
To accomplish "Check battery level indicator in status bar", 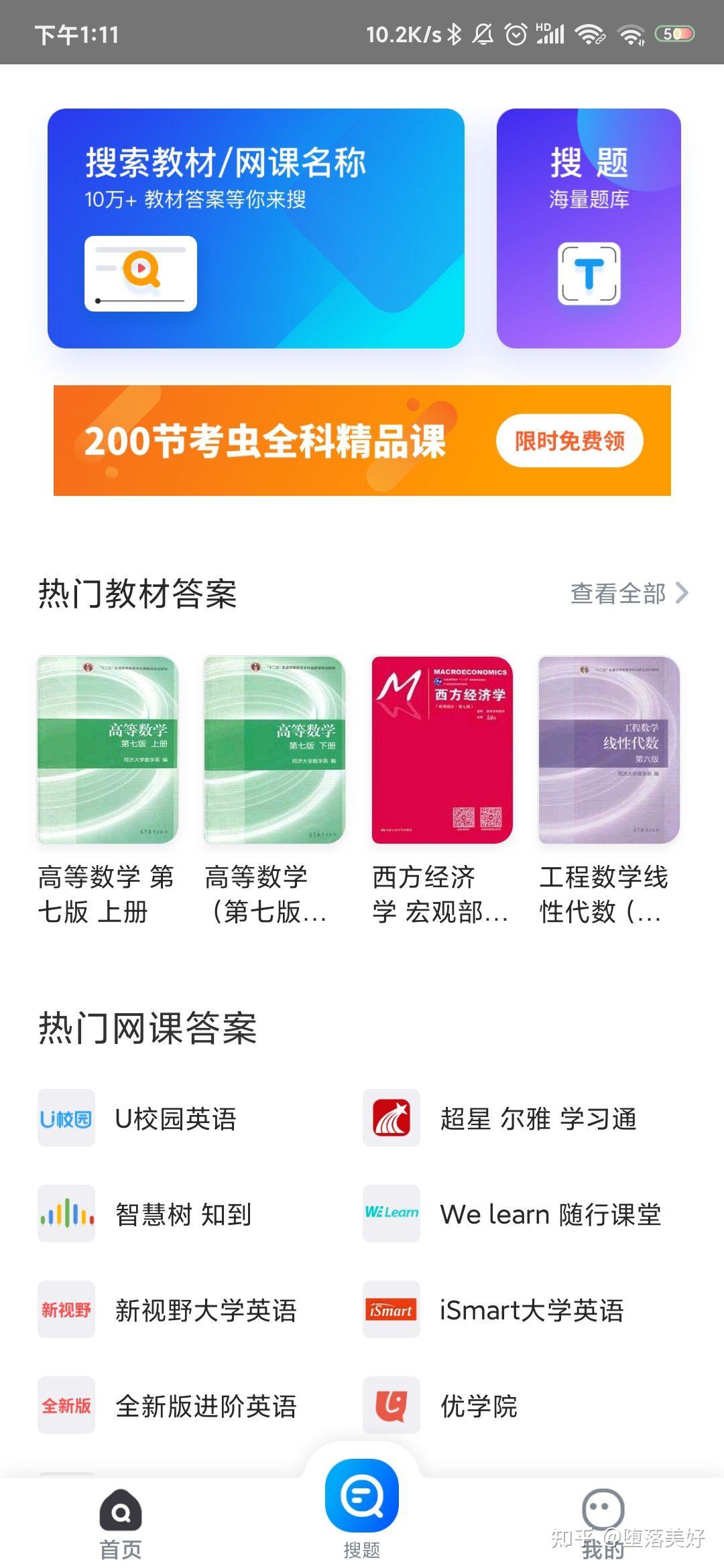I will (x=674, y=31).
